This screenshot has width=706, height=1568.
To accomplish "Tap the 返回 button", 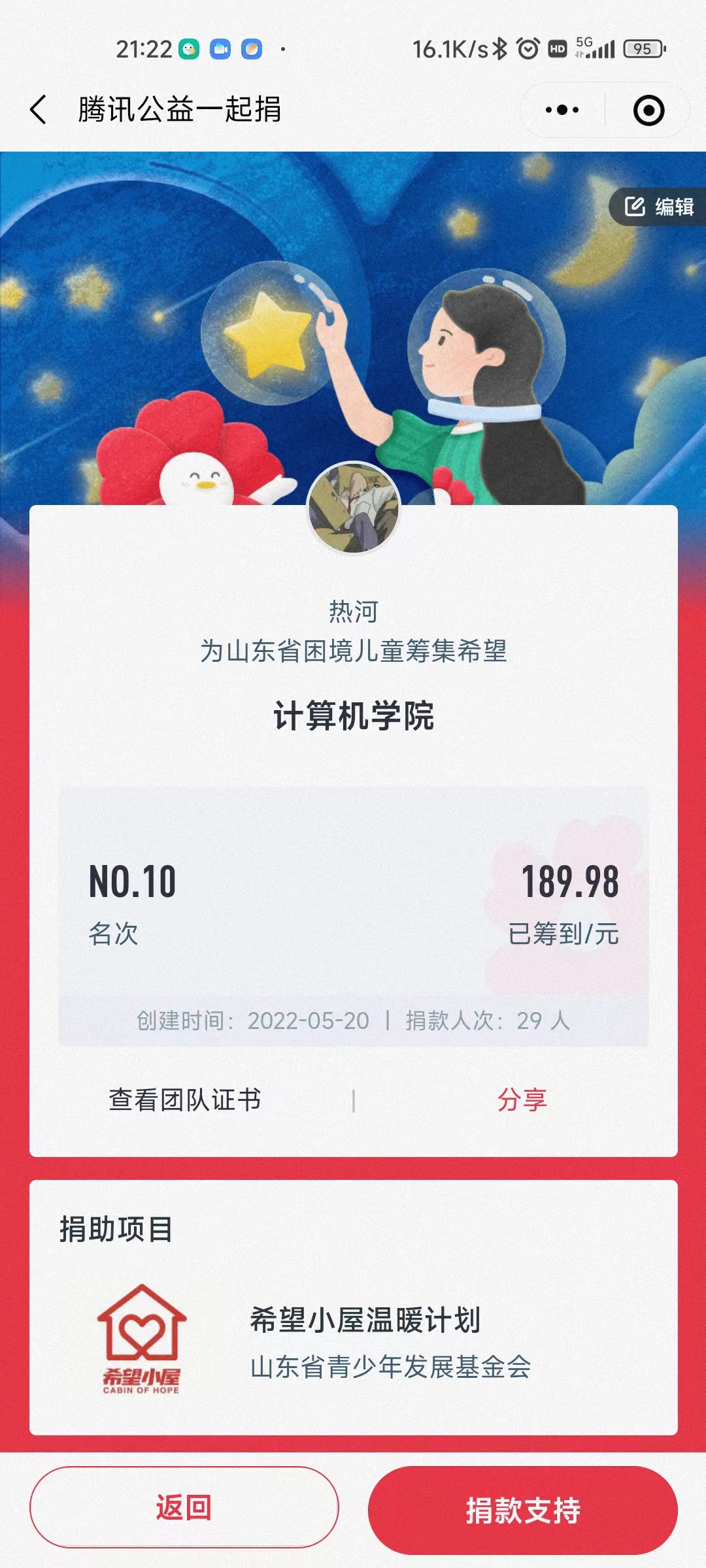I will (x=184, y=1508).
